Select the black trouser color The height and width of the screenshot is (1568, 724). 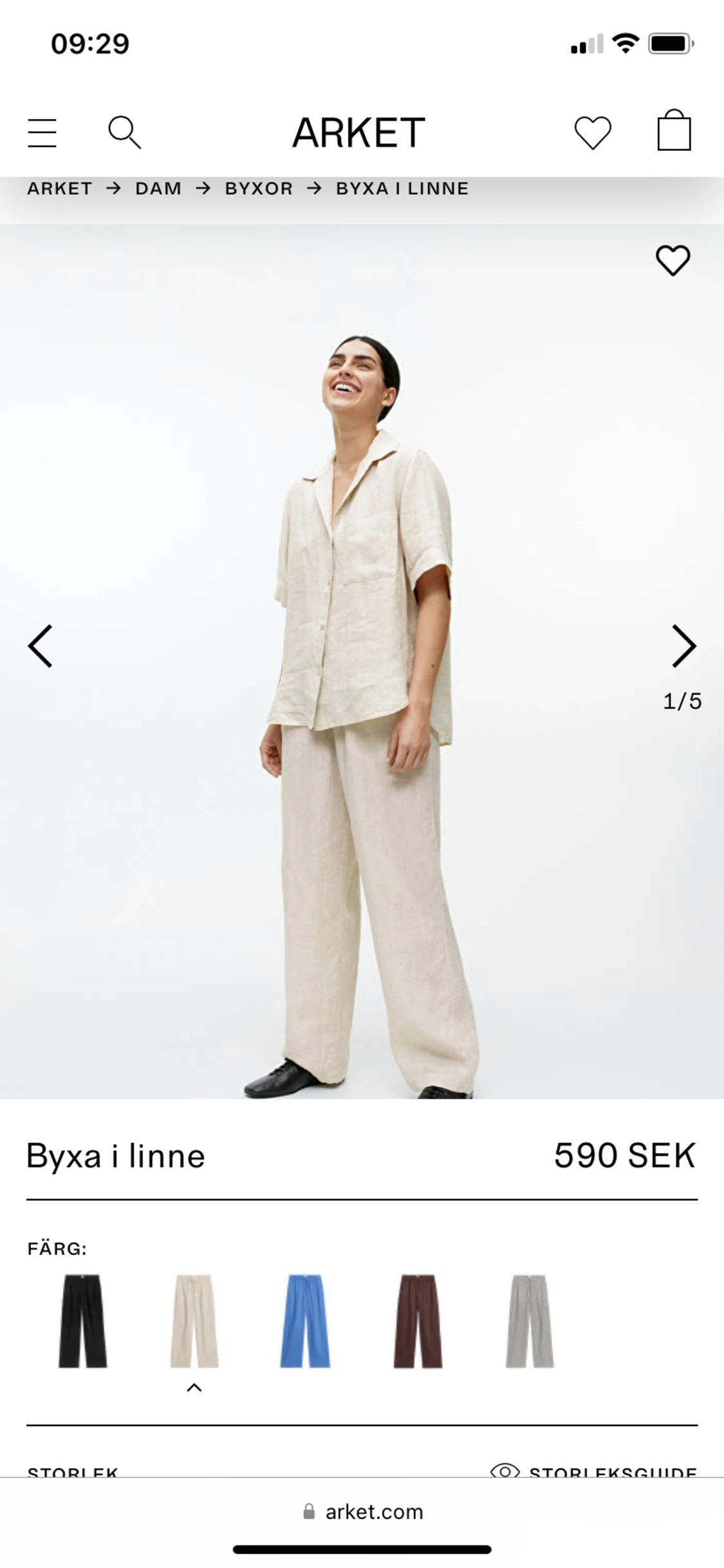click(82, 1320)
